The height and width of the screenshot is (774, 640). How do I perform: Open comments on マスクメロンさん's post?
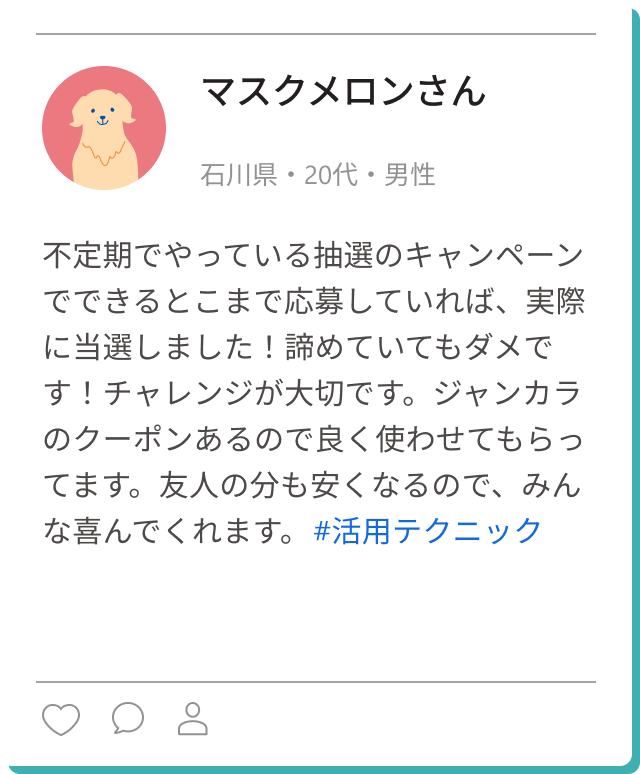pyautogui.click(x=128, y=718)
